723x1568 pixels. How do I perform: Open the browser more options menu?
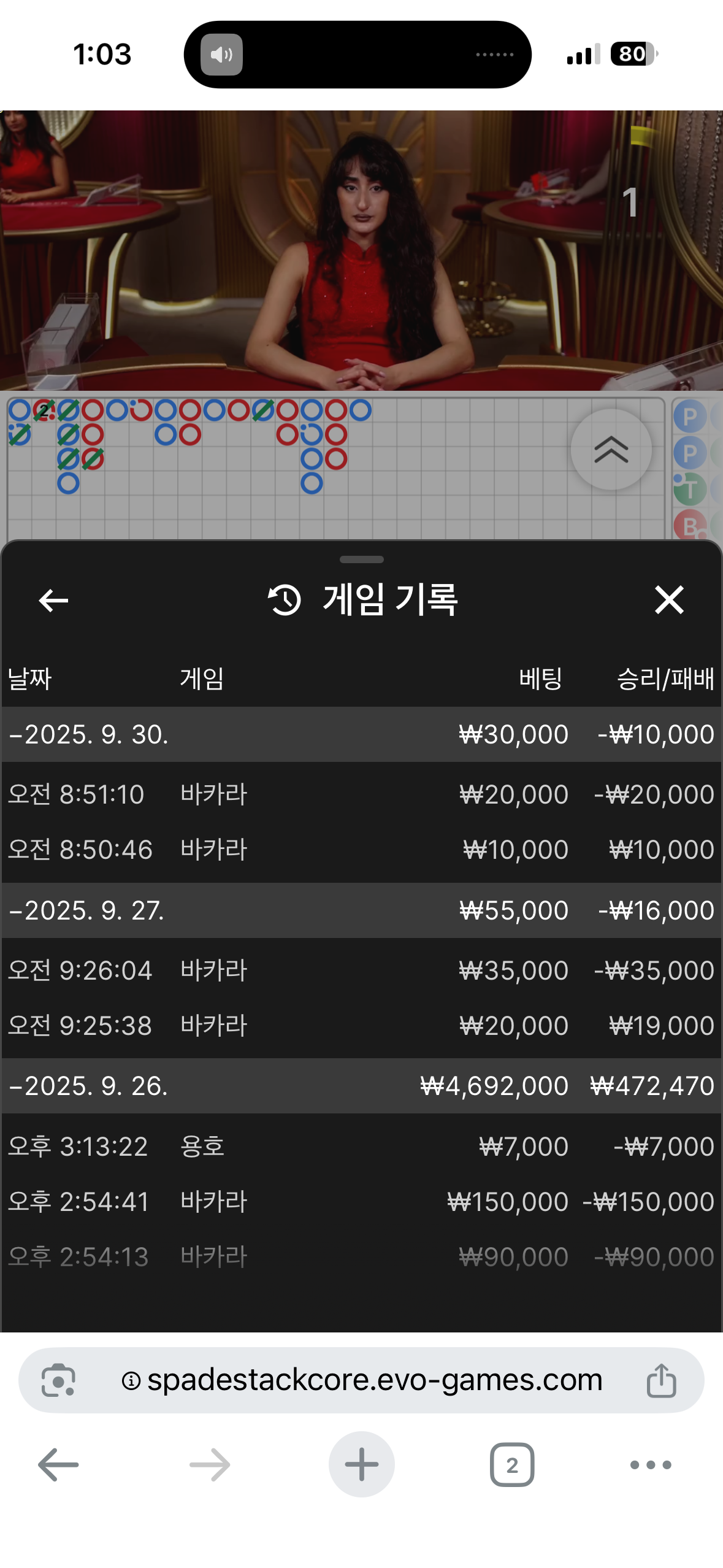tap(651, 1465)
